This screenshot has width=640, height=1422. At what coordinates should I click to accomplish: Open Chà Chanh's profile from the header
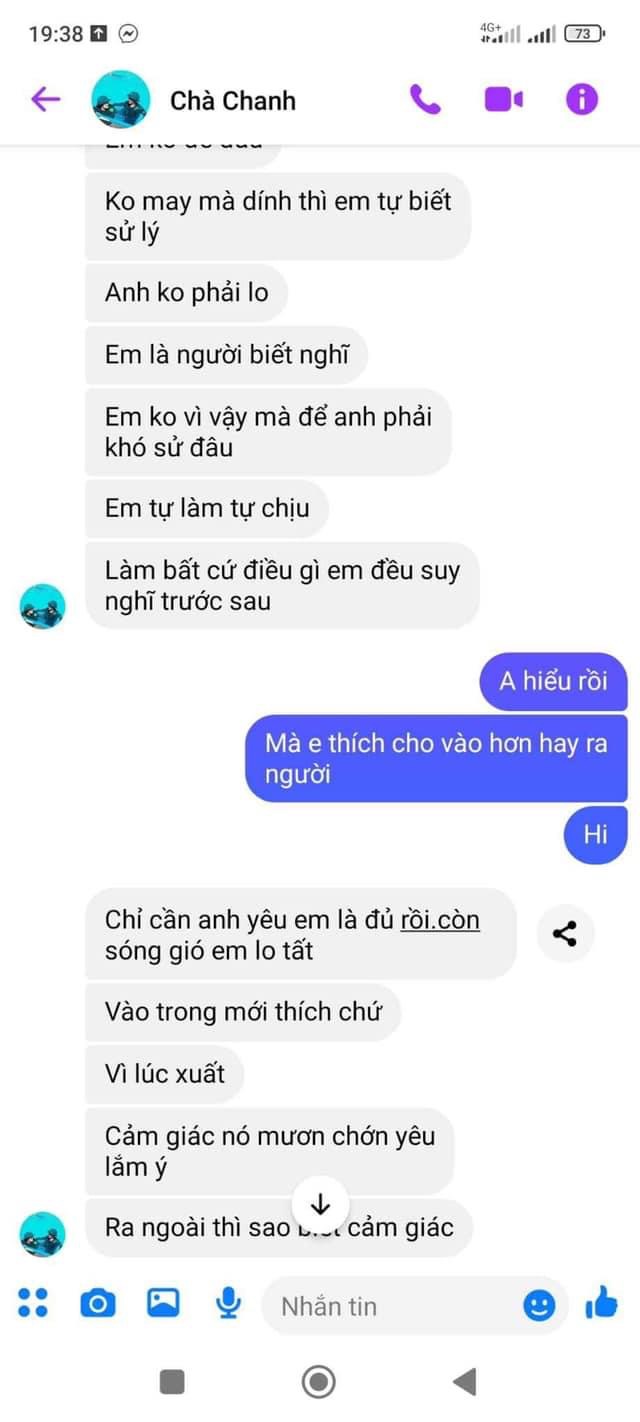[232, 101]
